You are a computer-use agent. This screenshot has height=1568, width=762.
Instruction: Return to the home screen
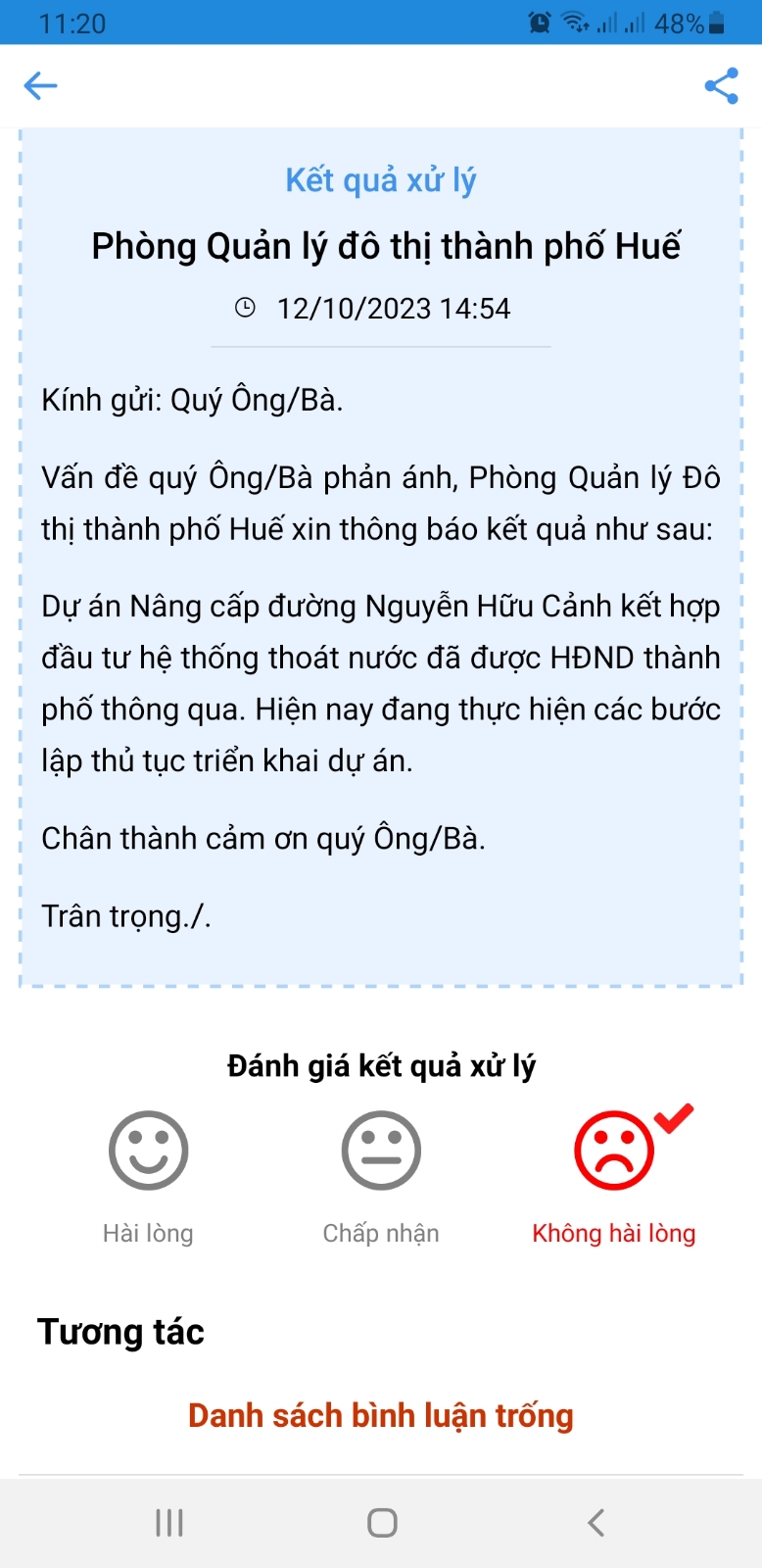point(382,1522)
